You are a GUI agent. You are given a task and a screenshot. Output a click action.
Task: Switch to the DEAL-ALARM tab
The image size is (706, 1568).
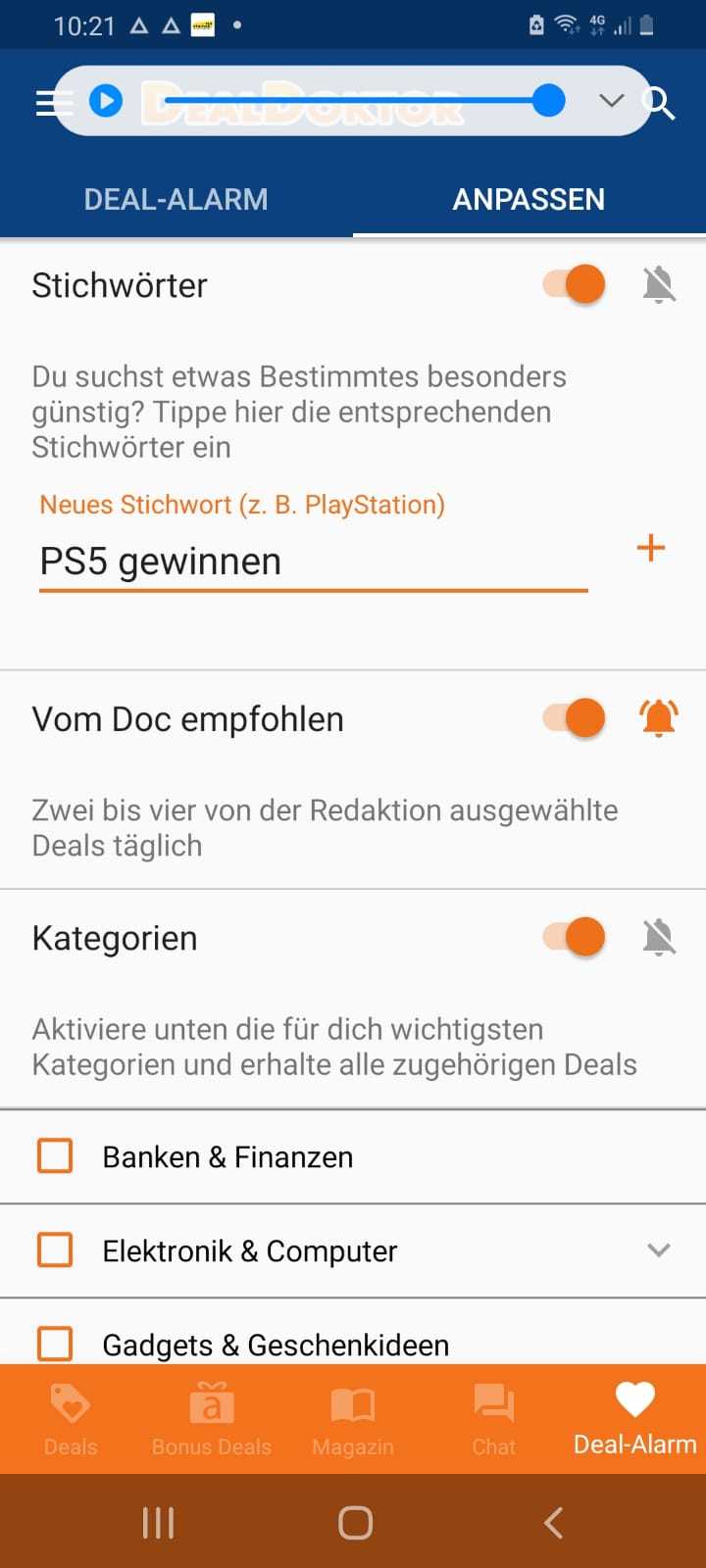[x=176, y=199]
